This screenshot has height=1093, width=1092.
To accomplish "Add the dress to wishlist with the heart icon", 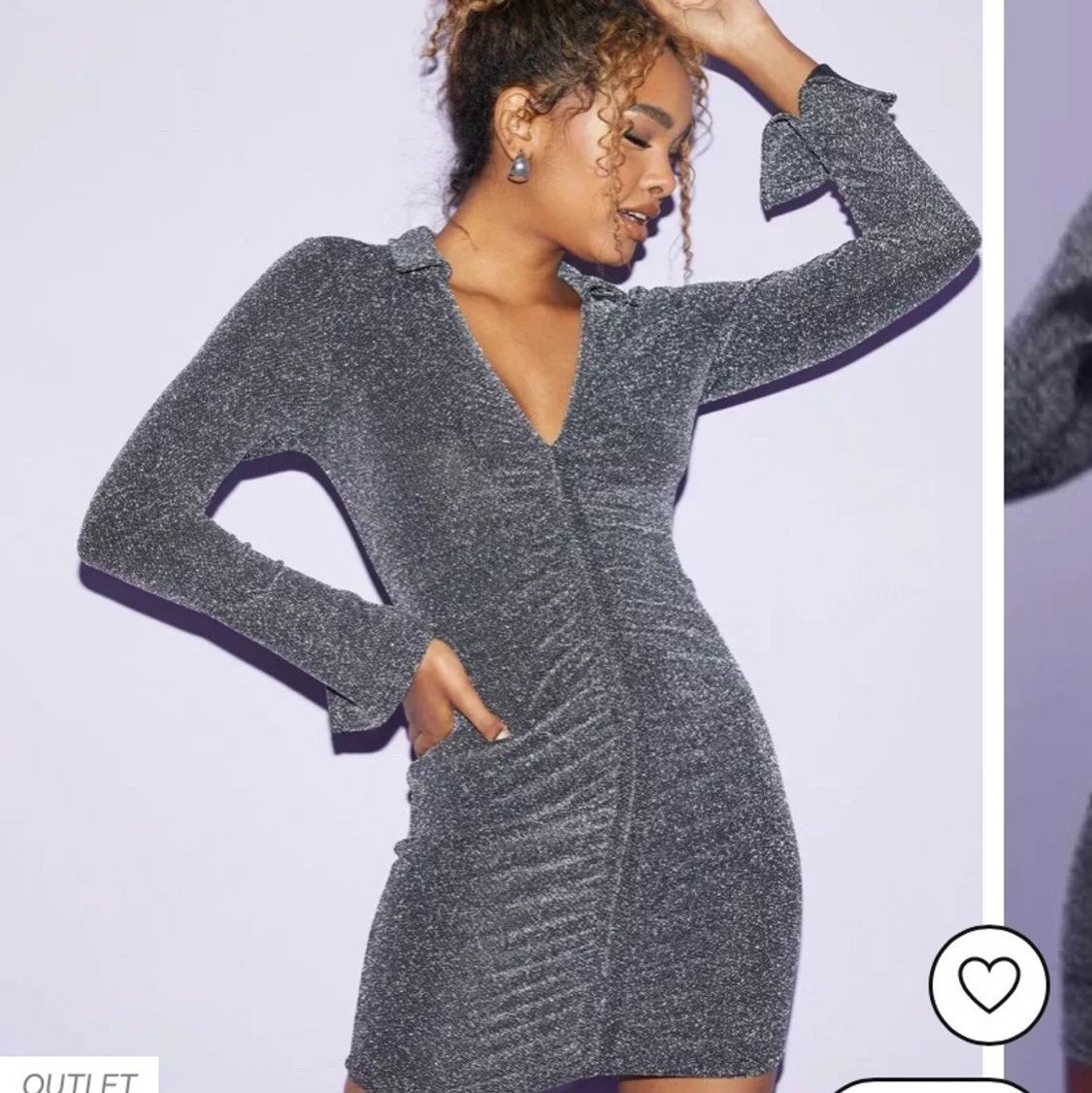I will tap(989, 984).
